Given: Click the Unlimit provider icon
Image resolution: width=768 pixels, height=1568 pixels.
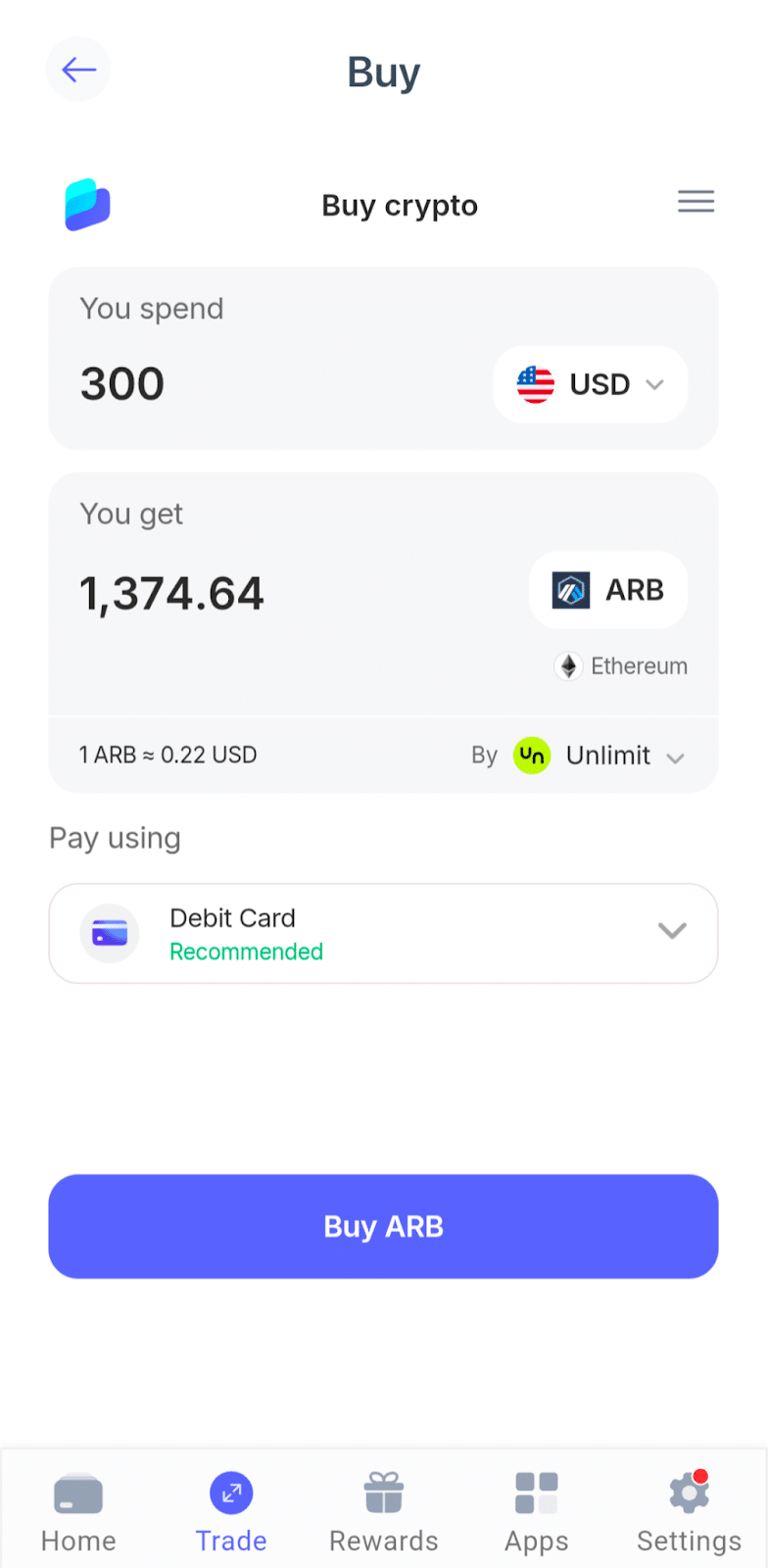Looking at the screenshot, I should coord(532,755).
